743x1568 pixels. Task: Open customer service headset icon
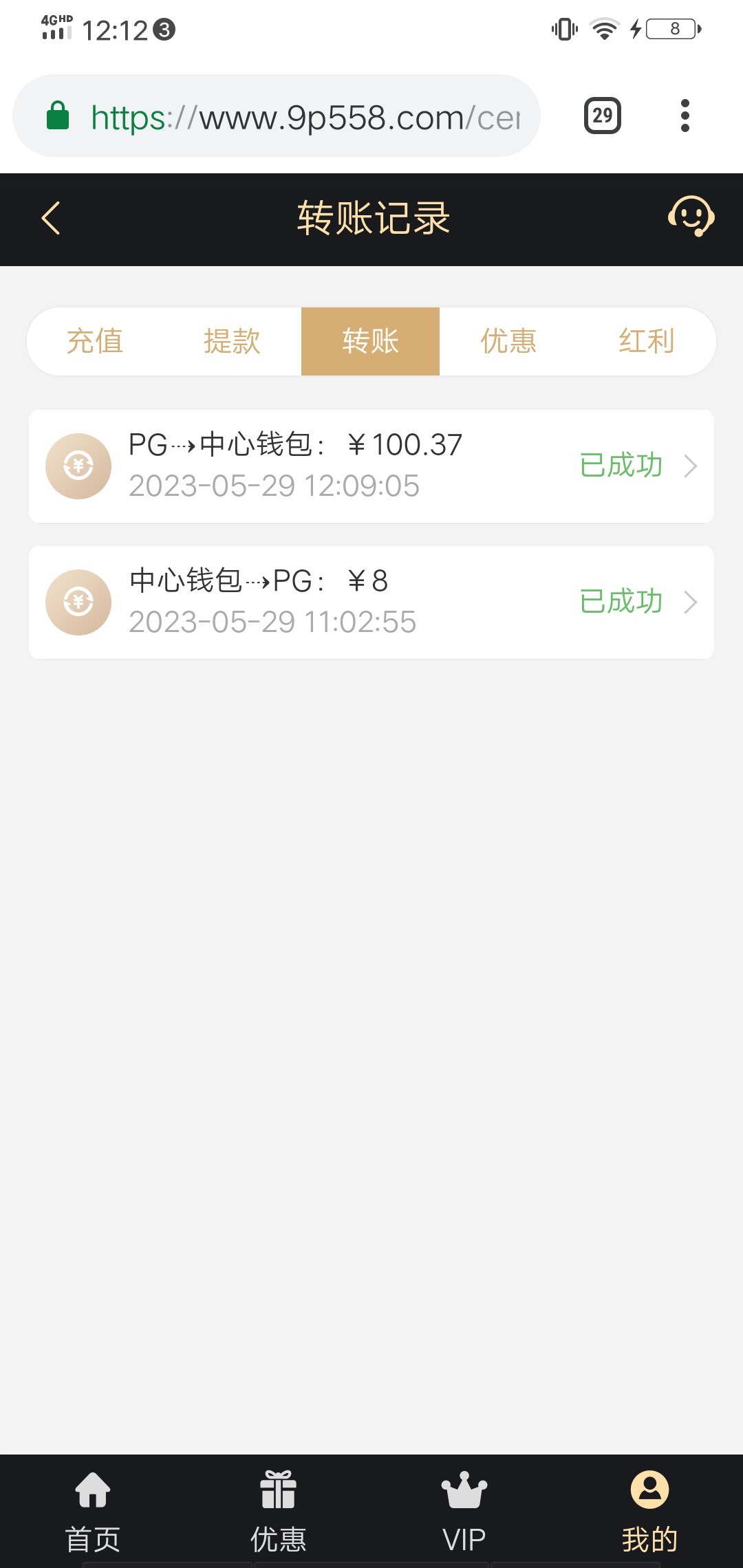pyautogui.click(x=691, y=217)
